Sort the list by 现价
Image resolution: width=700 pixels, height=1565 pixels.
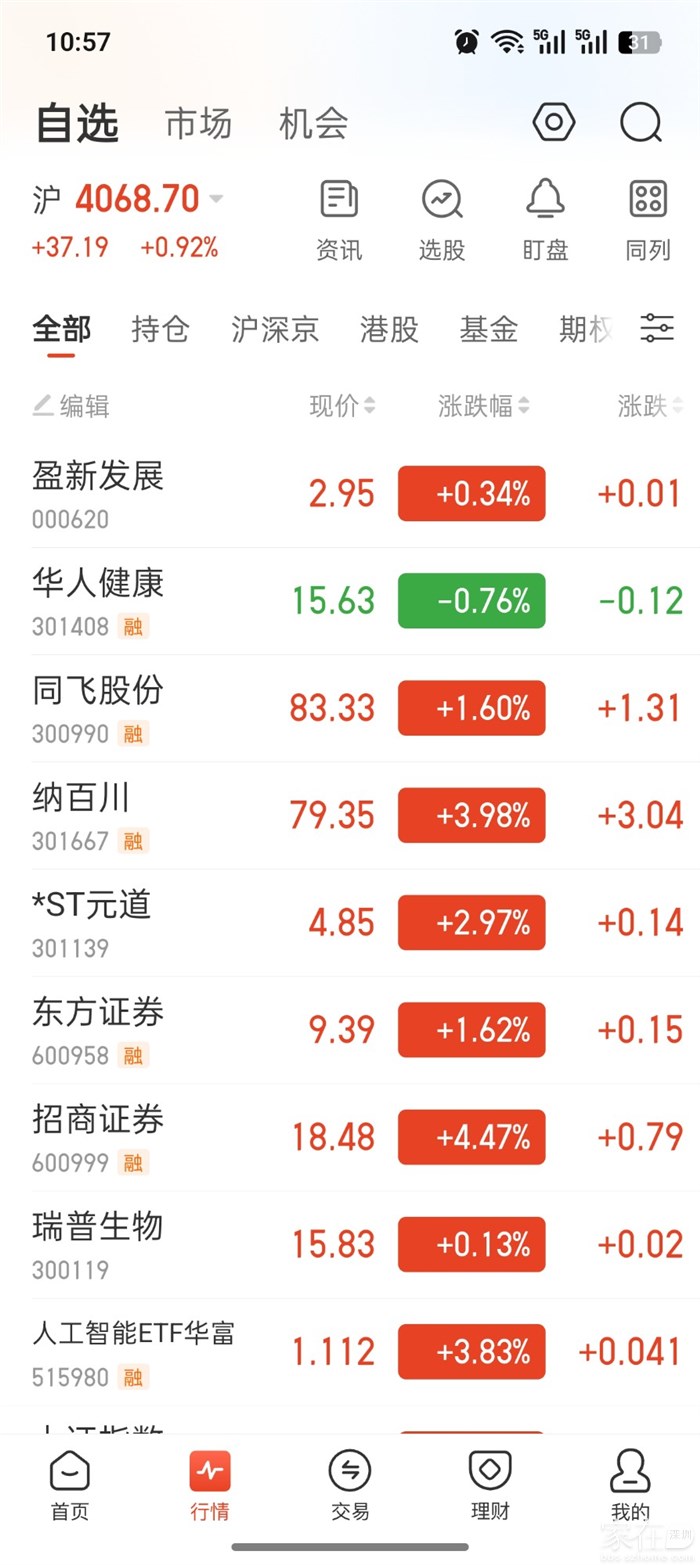pos(343,406)
